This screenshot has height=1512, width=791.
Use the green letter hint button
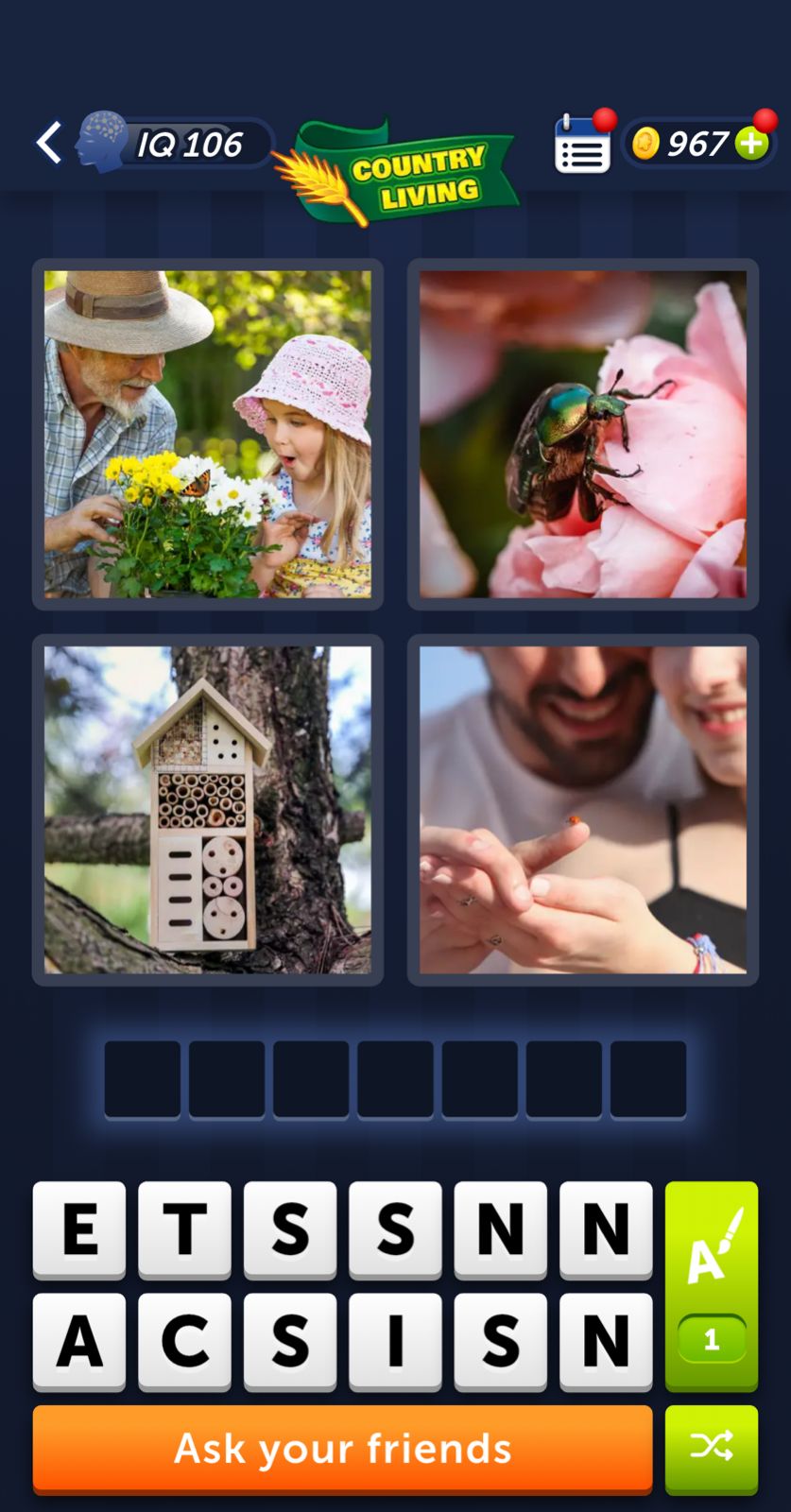[x=712, y=1285]
